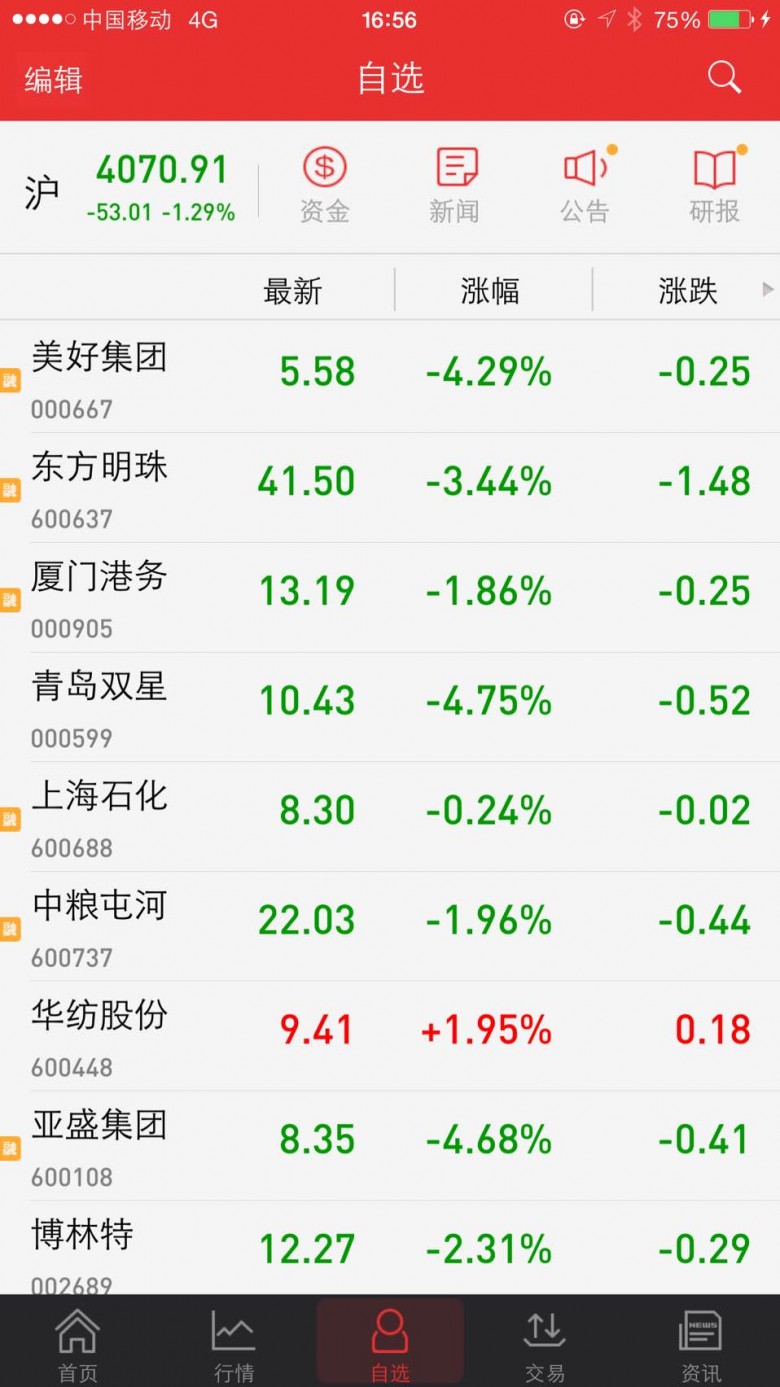
Task: Open the search magnifier icon
Action: [724, 78]
